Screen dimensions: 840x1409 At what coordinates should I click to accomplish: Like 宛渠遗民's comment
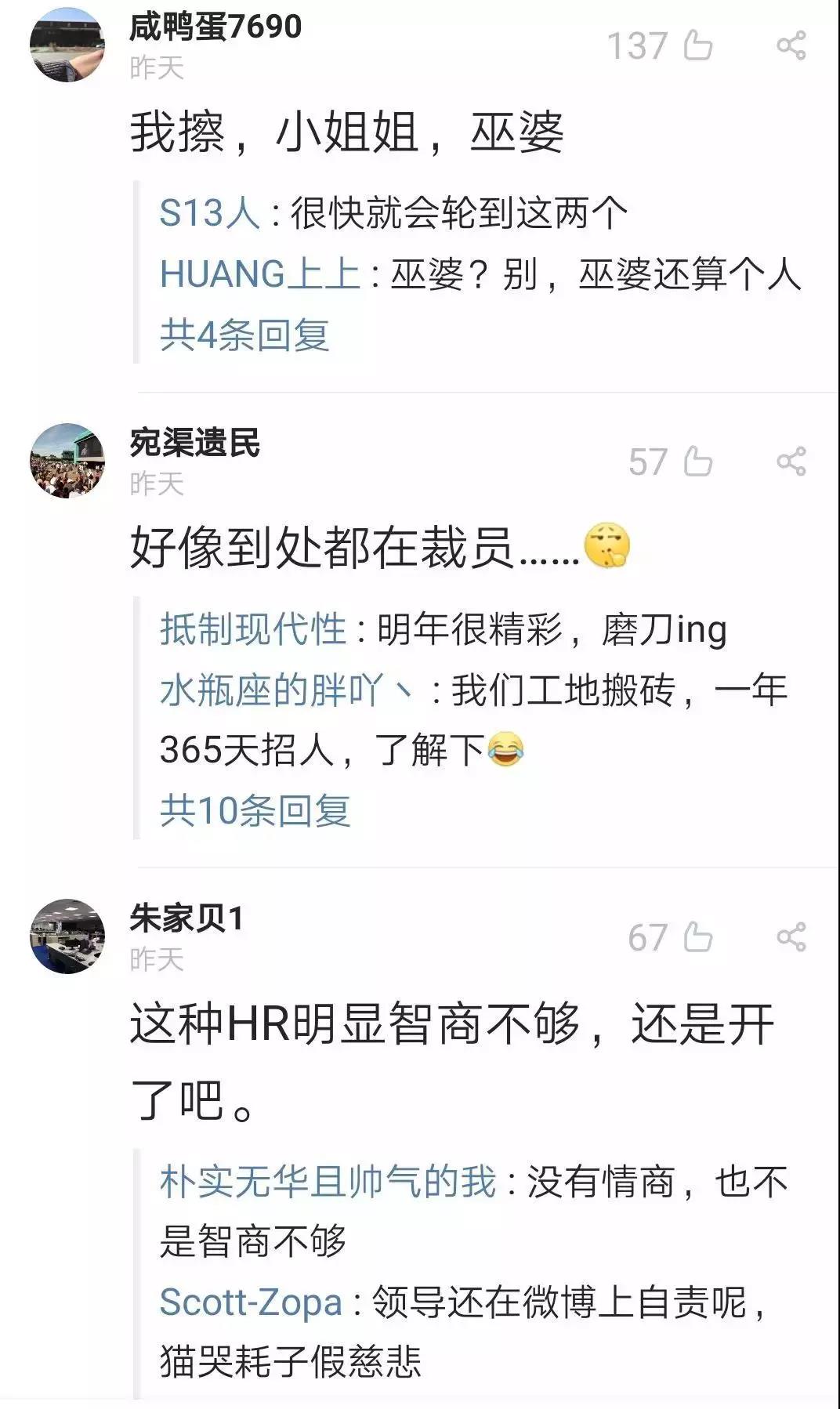[697, 462]
